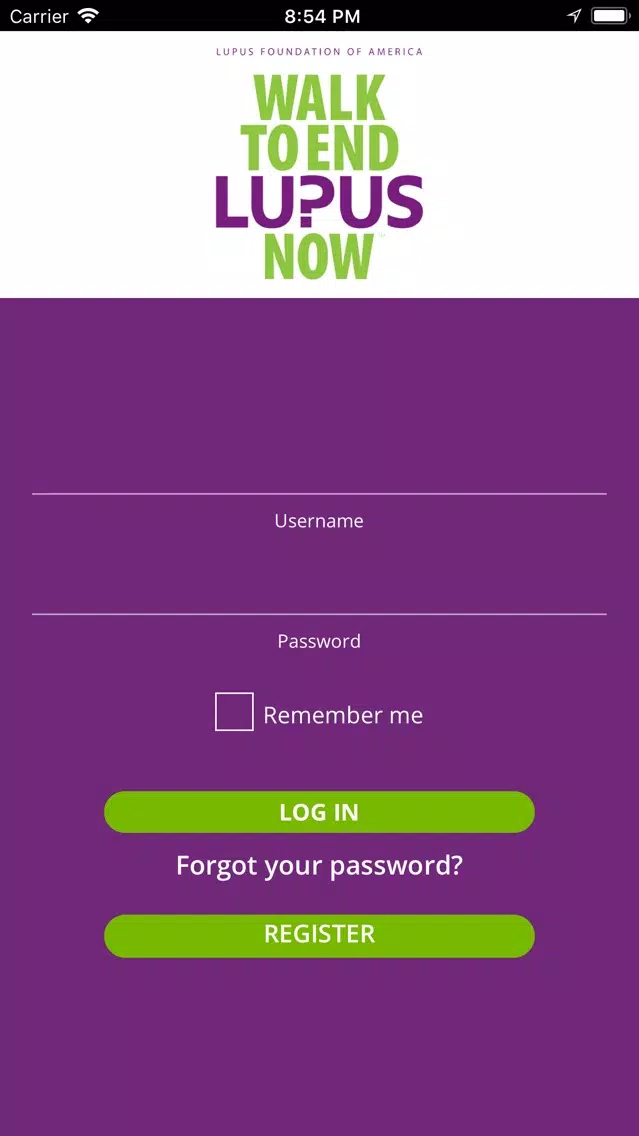639x1136 pixels.
Task: Tap REGISTER to create an account
Action: tap(319, 935)
